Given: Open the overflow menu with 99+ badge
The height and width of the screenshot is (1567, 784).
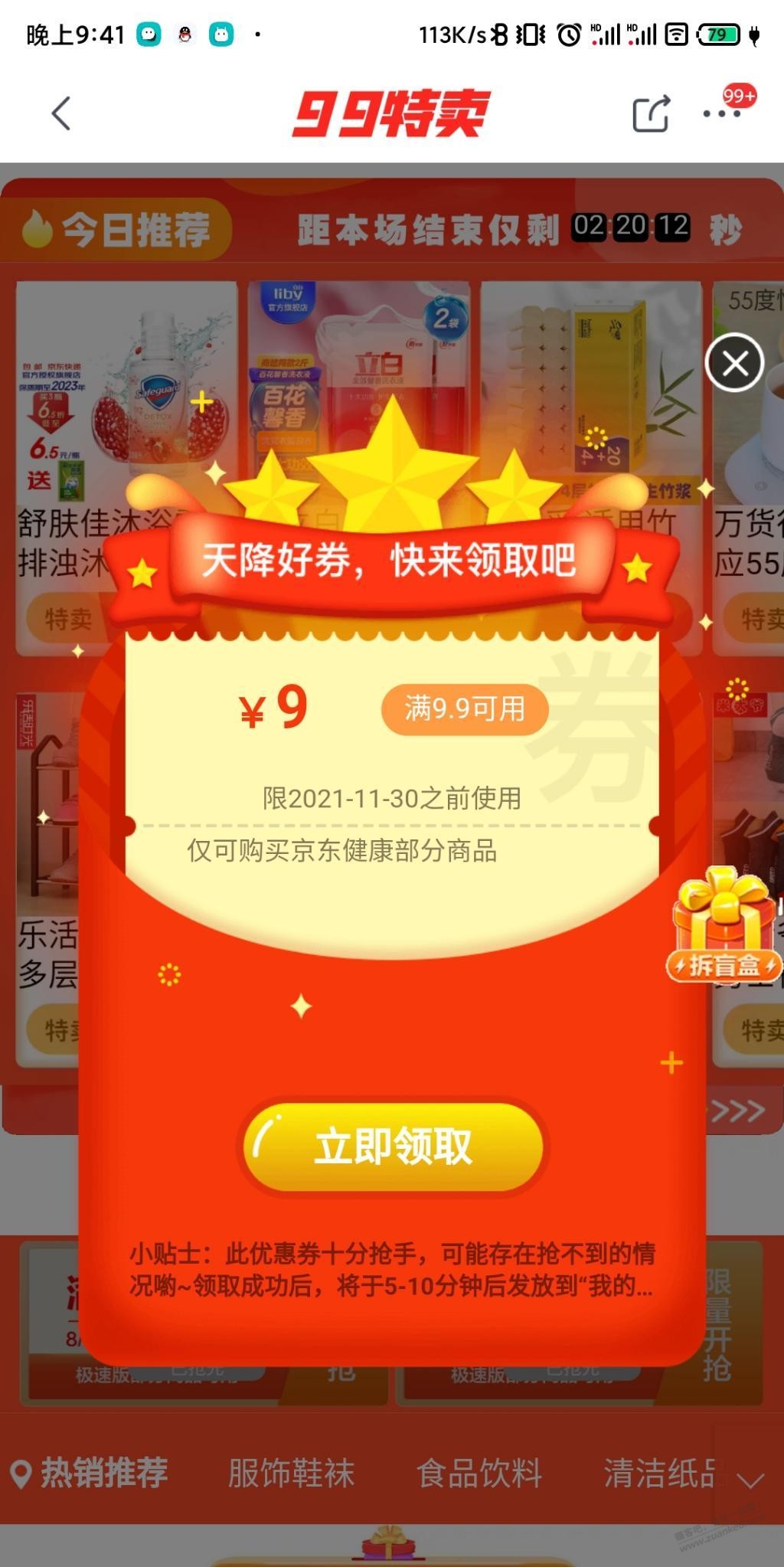Looking at the screenshot, I should [722, 113].
